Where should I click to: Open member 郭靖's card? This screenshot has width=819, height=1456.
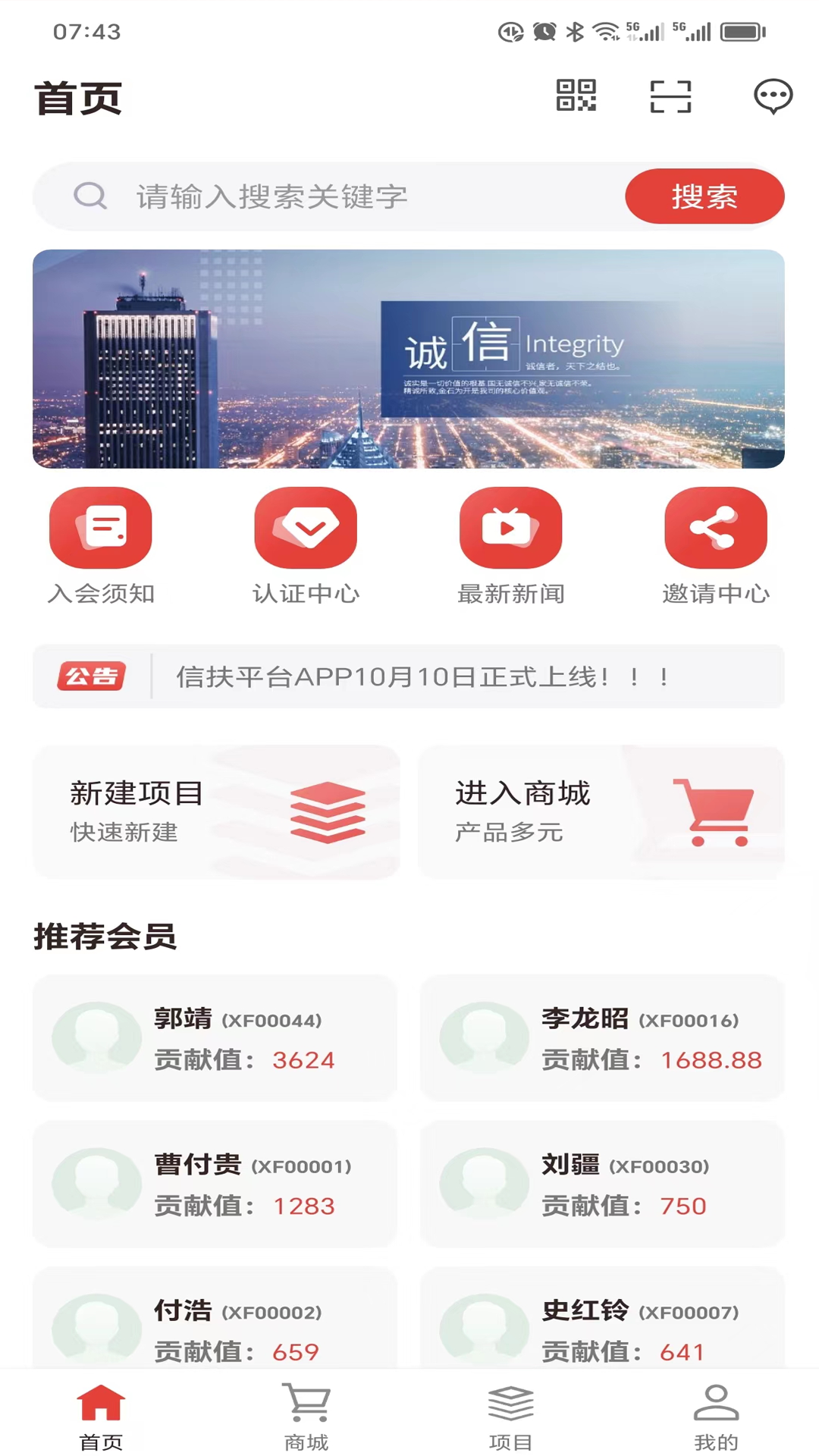click(x=215, y=1037)
